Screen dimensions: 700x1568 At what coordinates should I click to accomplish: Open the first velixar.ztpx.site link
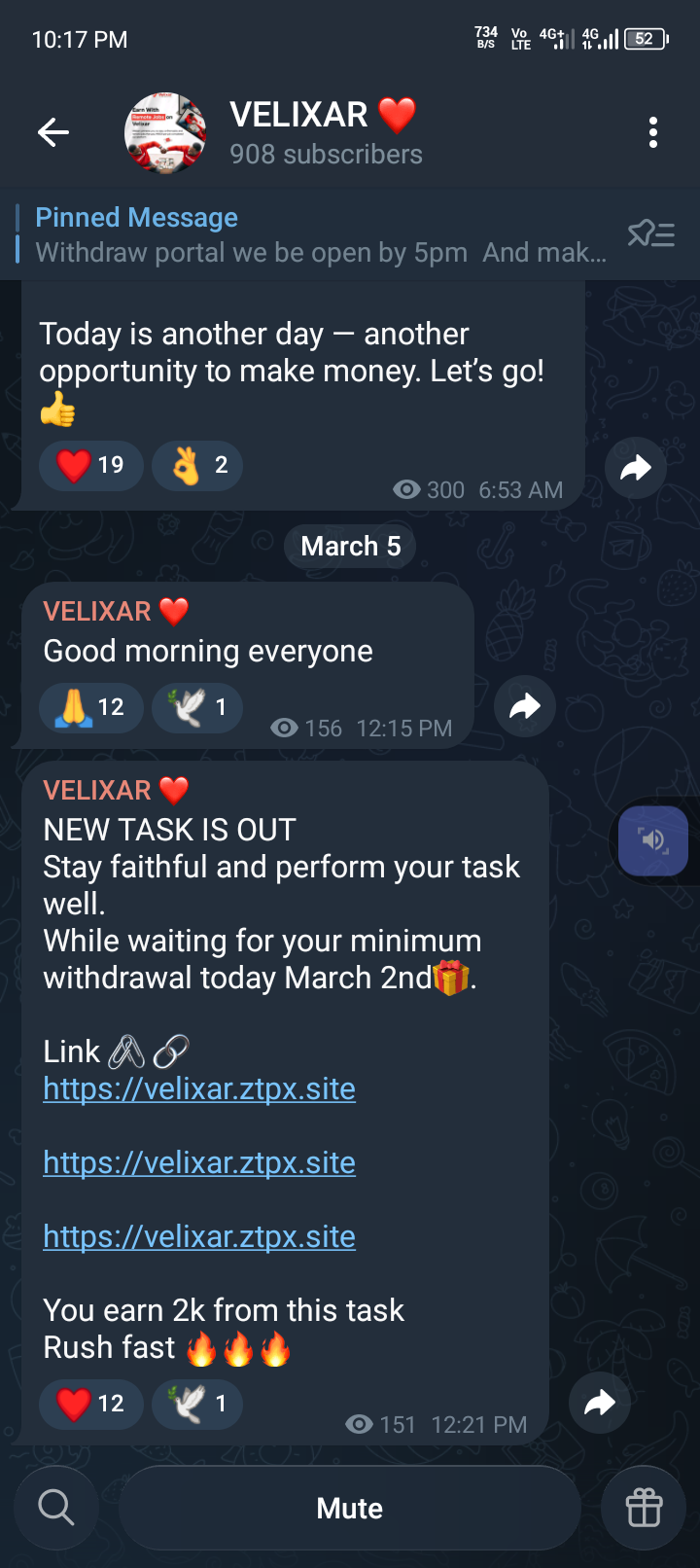coord(199,1088)
